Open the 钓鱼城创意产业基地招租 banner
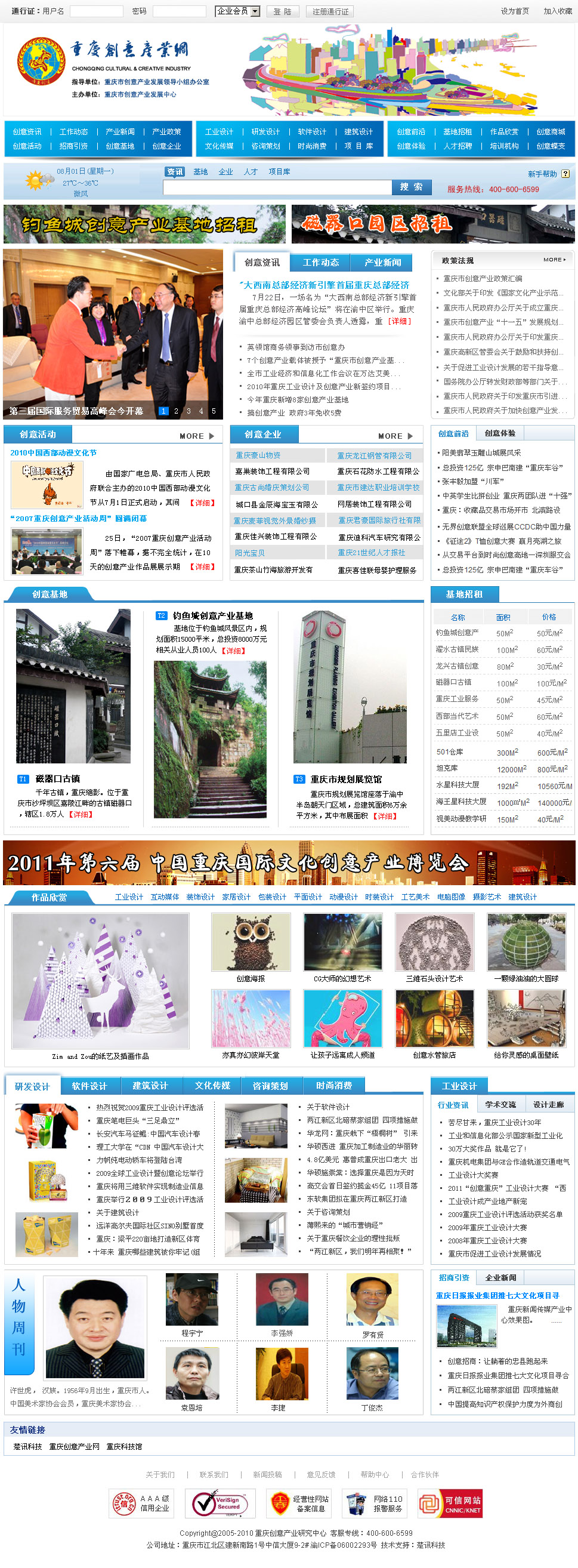 (144, 224)
